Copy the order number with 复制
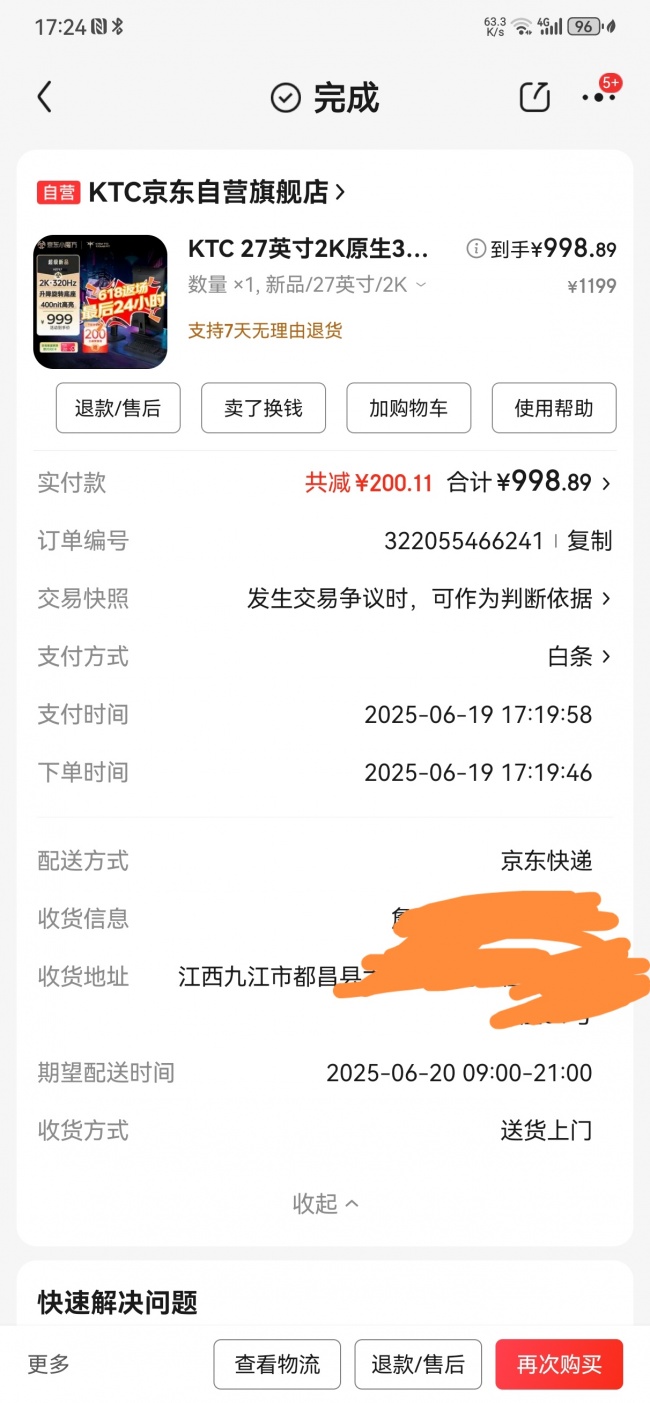 pyautogui.click(x=589, y=541)
